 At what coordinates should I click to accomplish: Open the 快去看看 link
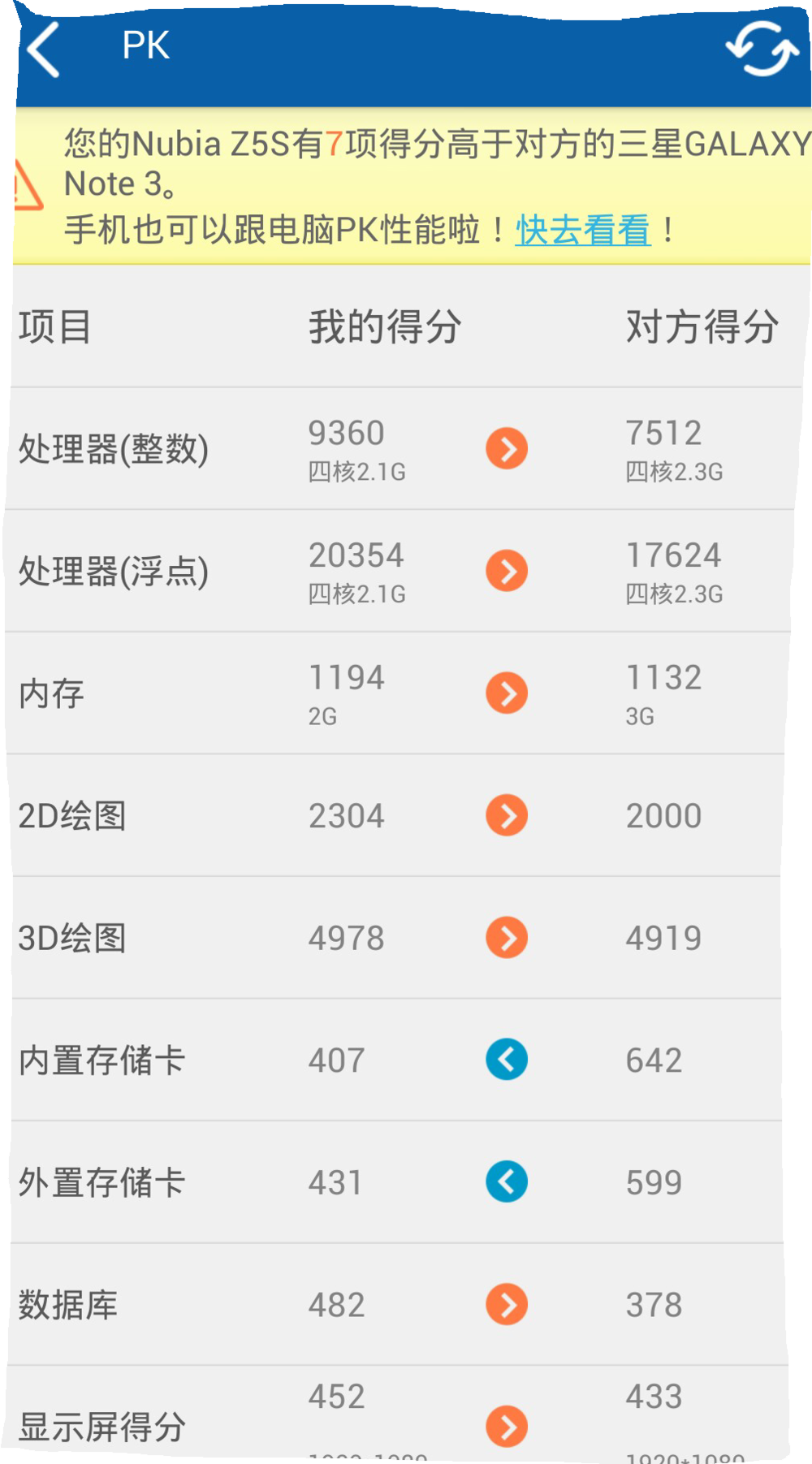pyautogui.click(x=582, y=230)
